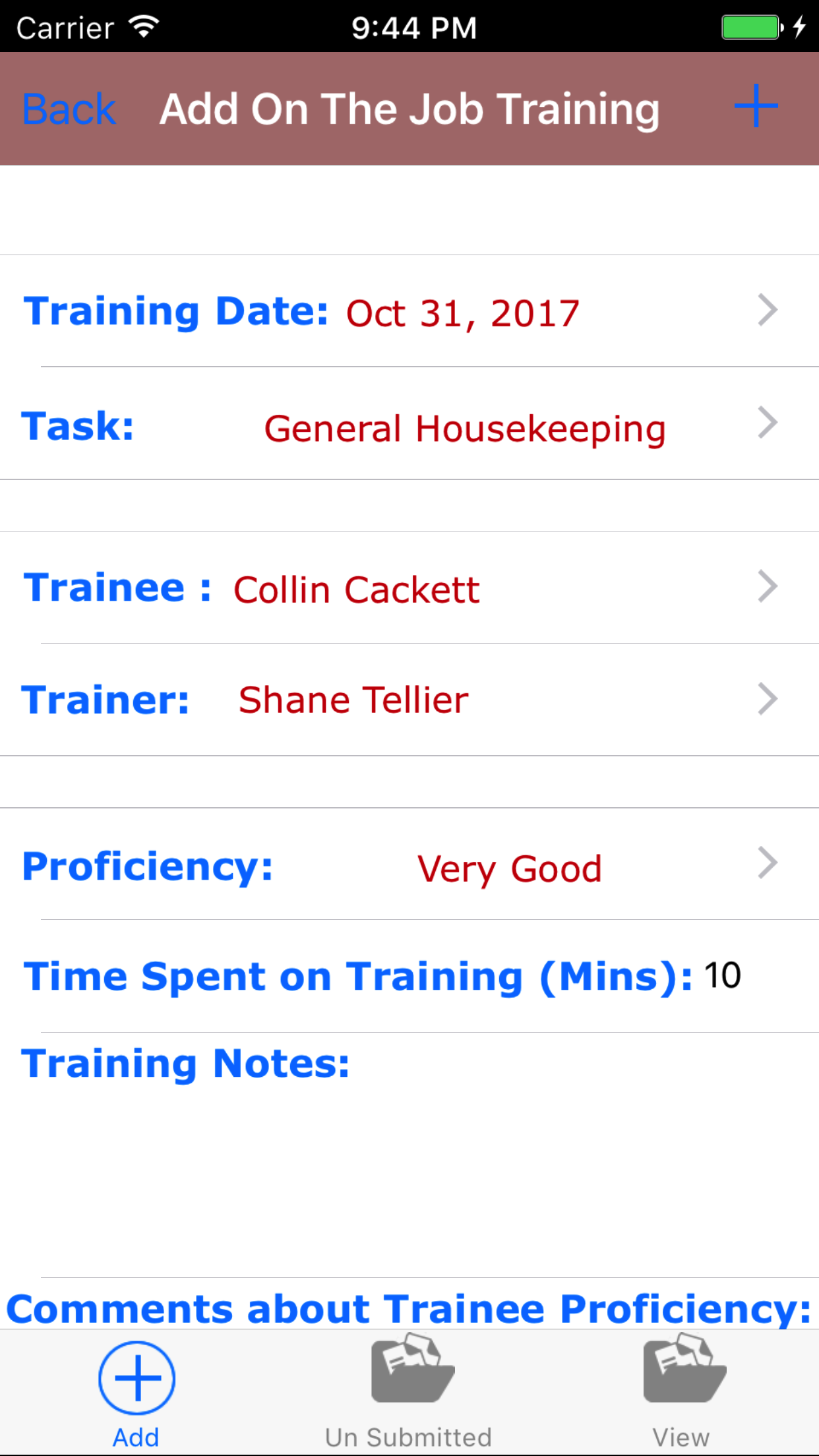The height and width of the screenshot is (1456, 819).
Task: Switch to the Un Submitted tab
Action: click(x=409, y=1387)
